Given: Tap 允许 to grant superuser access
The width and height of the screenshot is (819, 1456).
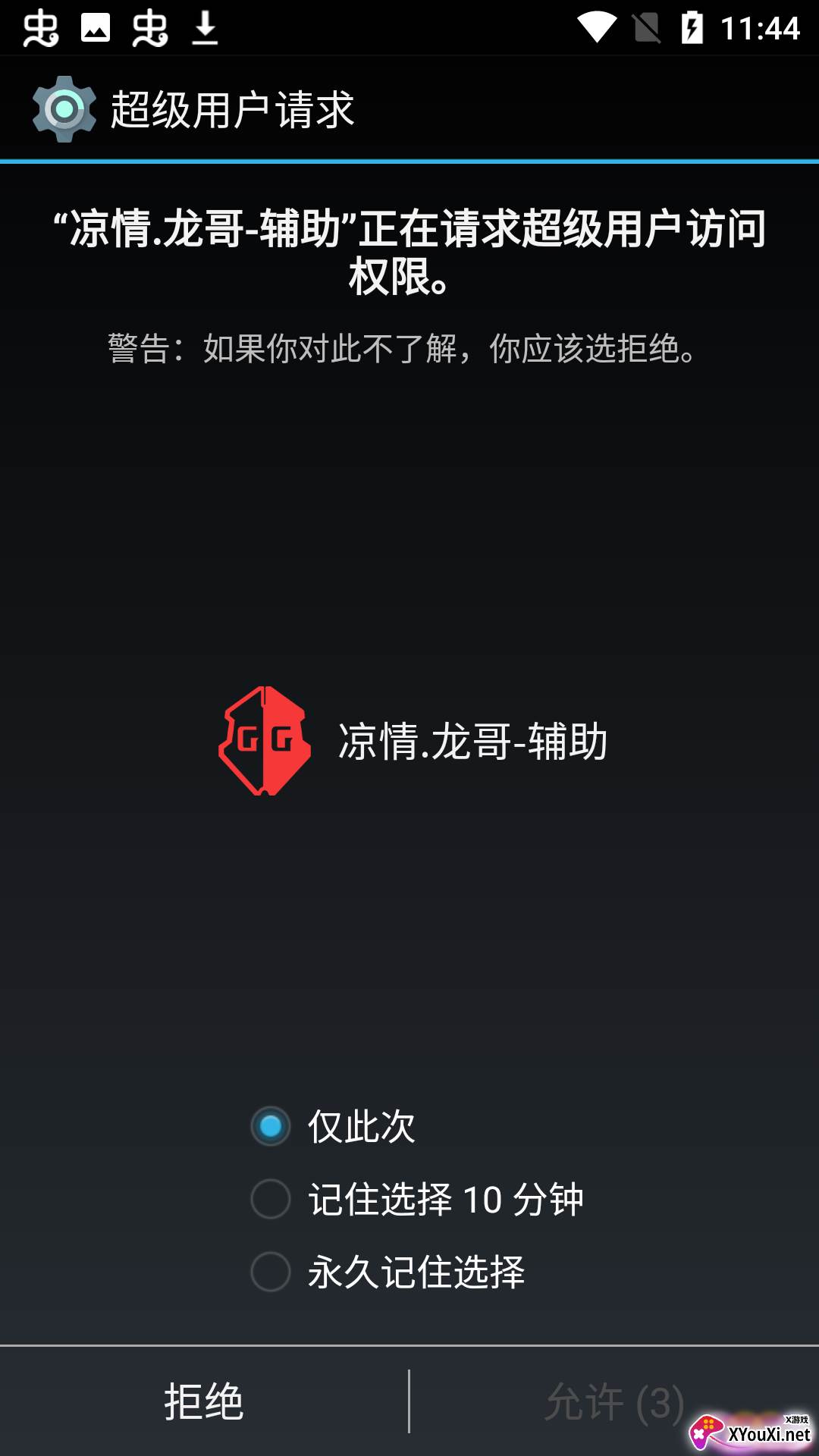Looking at the screenshot, I should [614, 1401].
